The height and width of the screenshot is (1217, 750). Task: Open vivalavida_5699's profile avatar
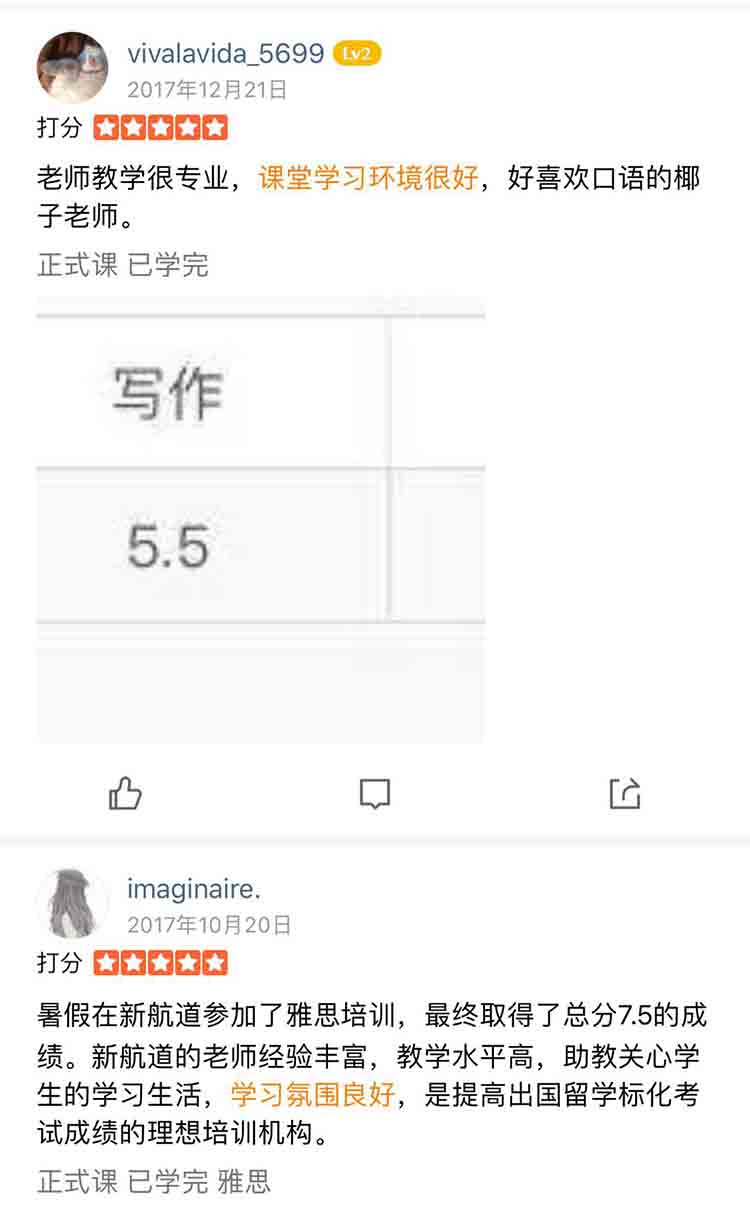72,68
